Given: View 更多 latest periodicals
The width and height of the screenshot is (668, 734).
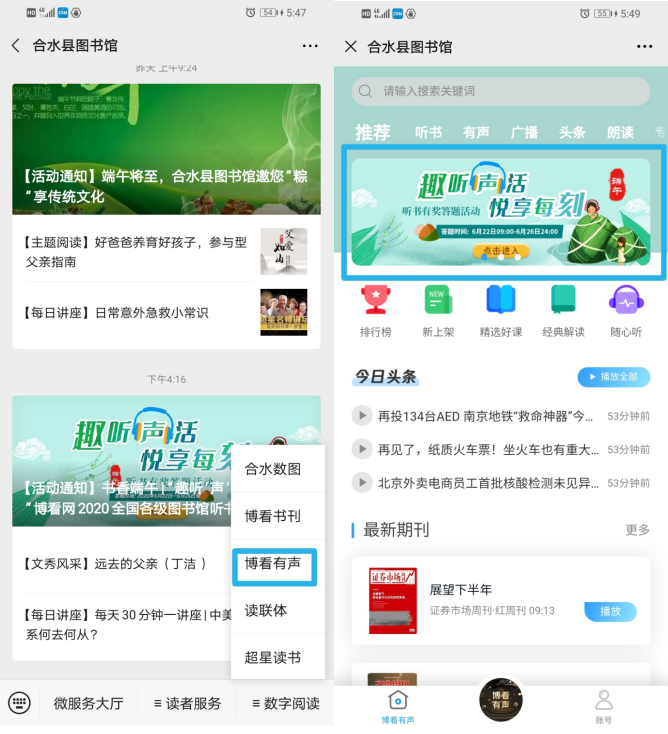Looking at the screenshot, I should (637, 529).
